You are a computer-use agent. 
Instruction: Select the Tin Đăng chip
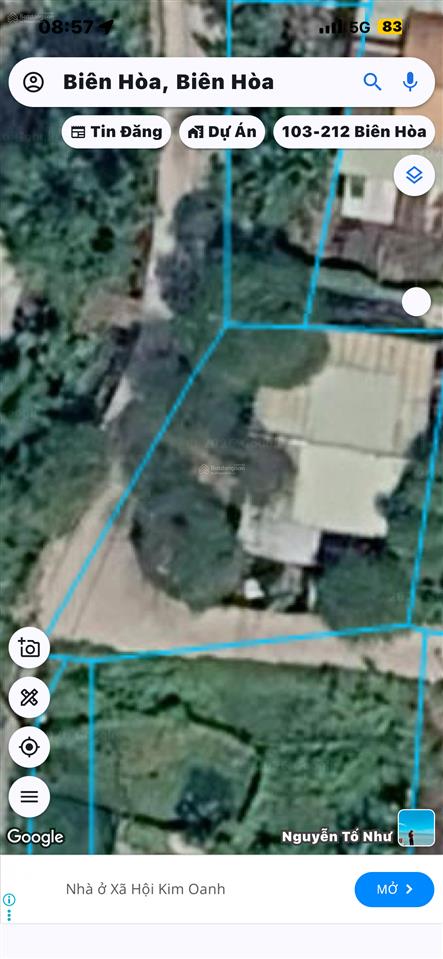click(116, 131)
